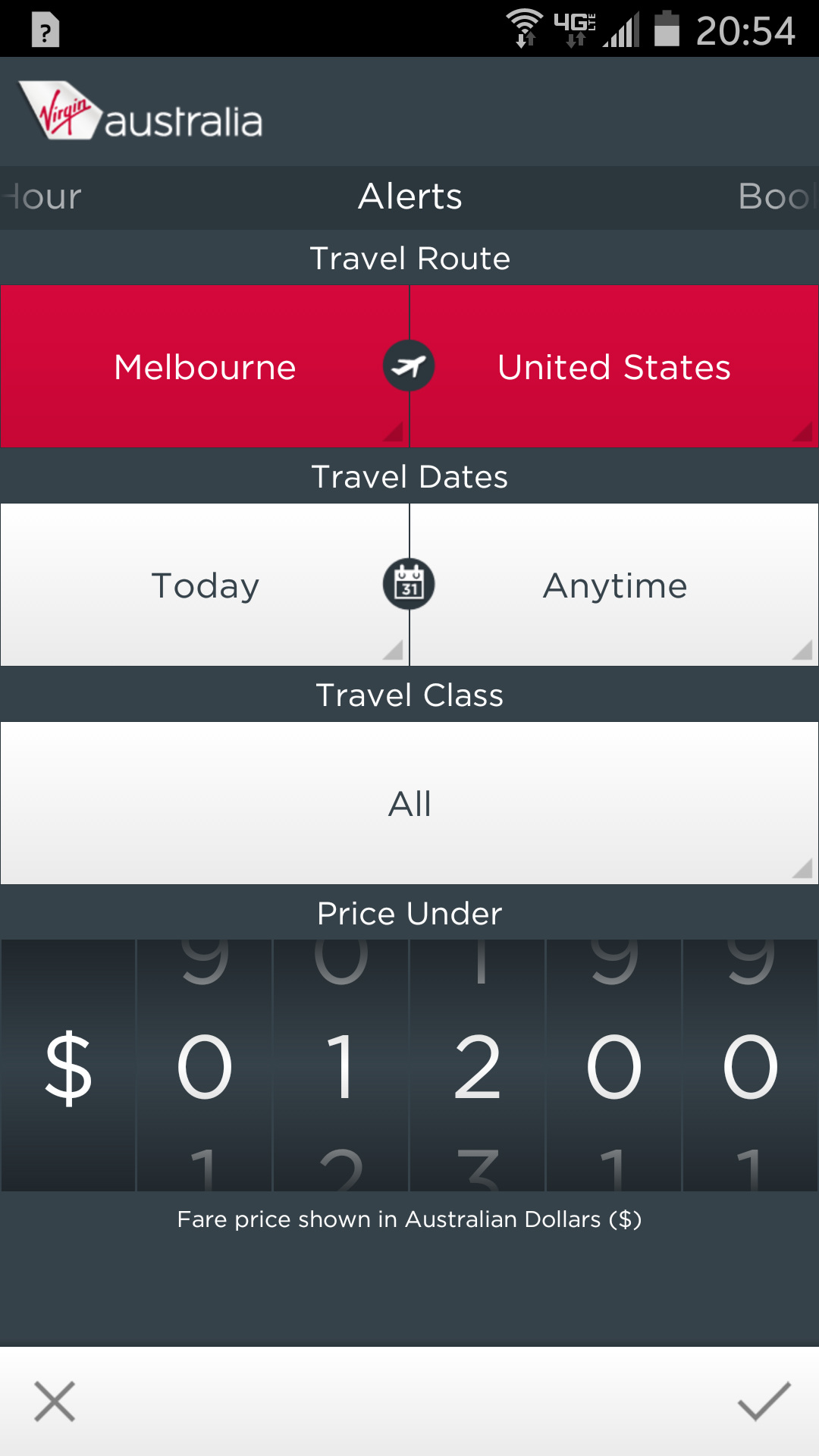Viewport: 819px width, 1456px height.
Task: Confirm the alert with the checkmark
Action: coord(764,1401)
